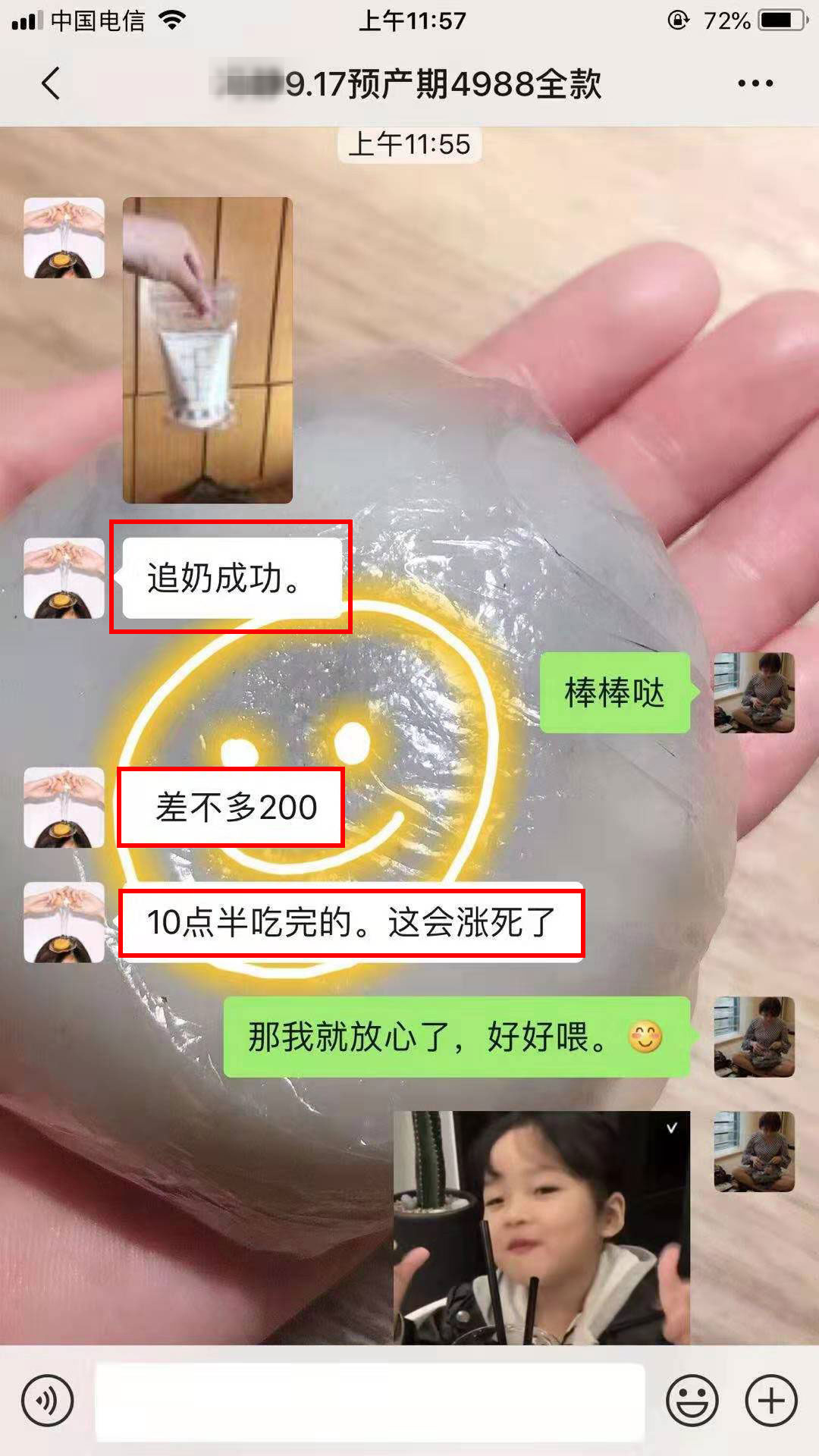Go back to the chat list
Screen dimensions: 819x1456
pos(51,83)
